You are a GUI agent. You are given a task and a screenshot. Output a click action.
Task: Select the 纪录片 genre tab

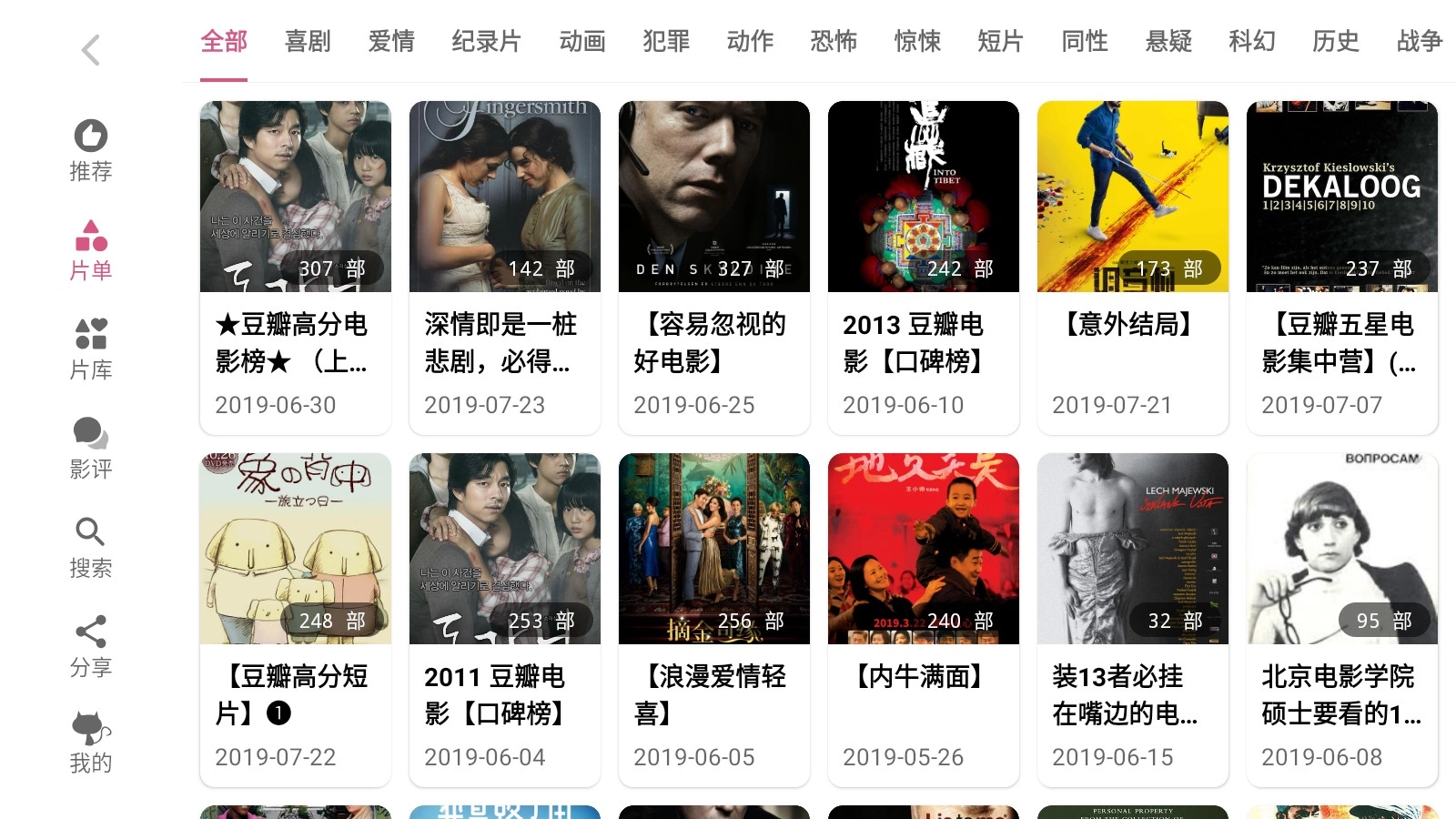(486, 42)
